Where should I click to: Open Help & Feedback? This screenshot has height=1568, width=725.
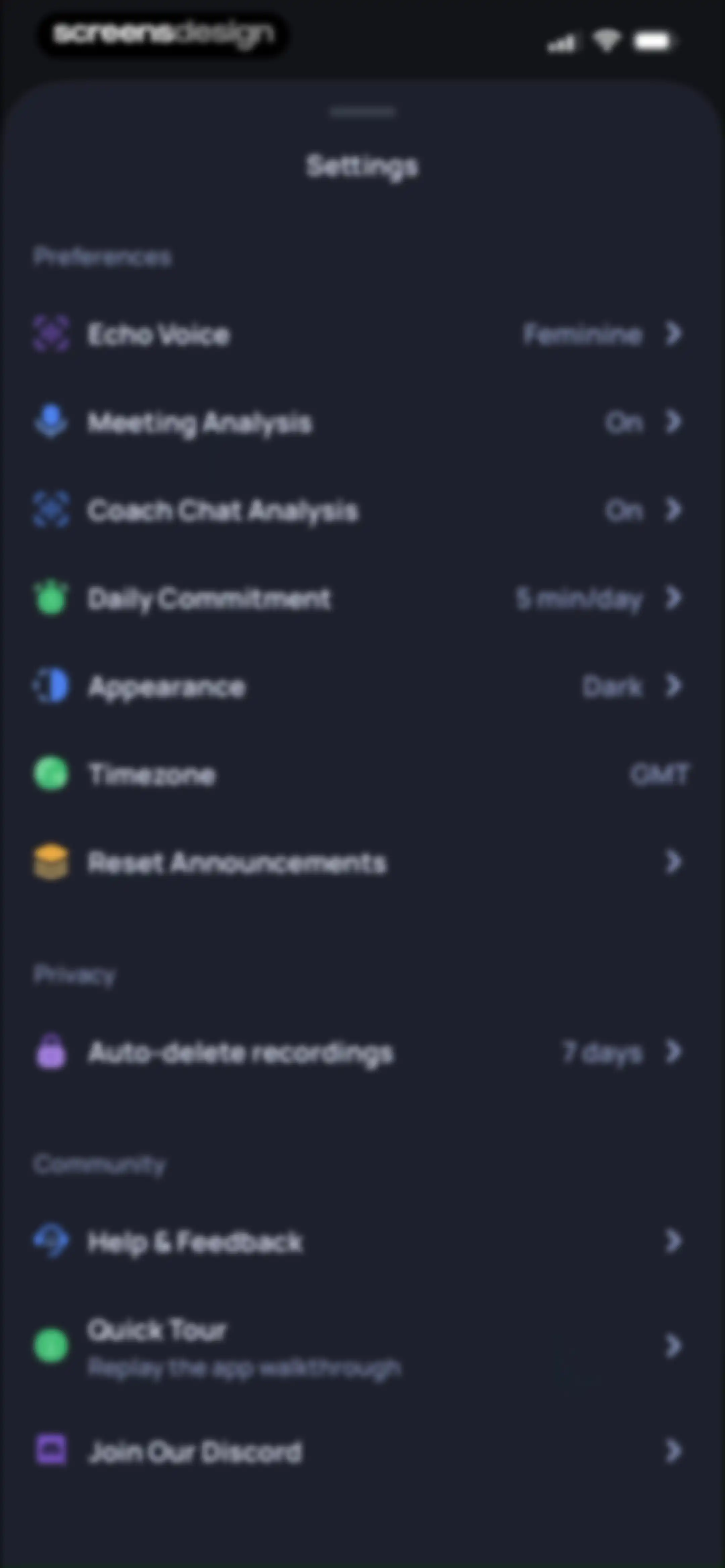coord(362,1242)
